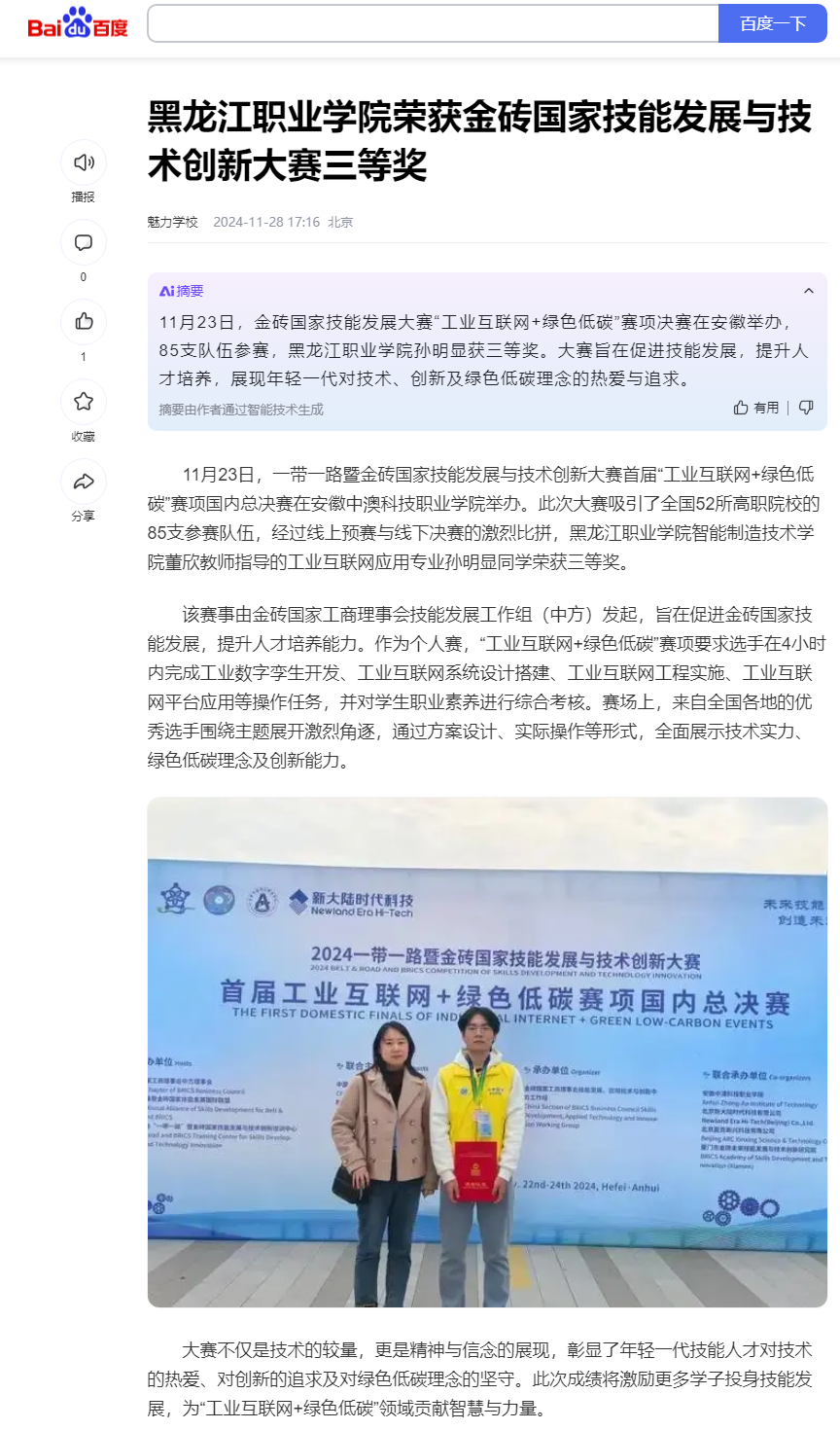This screenshot has width=840, height=1430.
Task: Open the Baidu logo homepage link
Action: click(x=78, y=23)
